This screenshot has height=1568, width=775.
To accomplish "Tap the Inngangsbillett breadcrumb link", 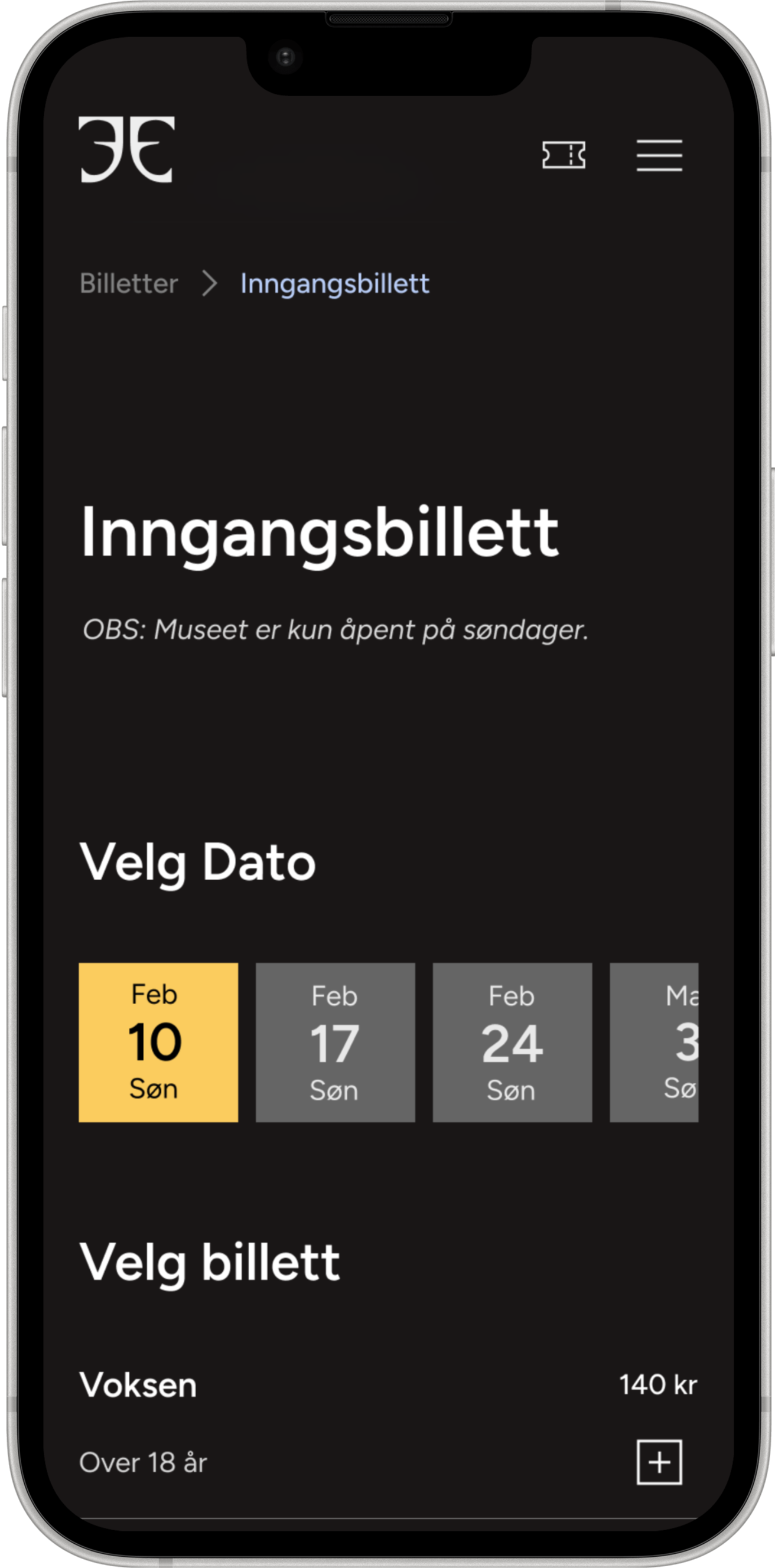I will [334, 283].
